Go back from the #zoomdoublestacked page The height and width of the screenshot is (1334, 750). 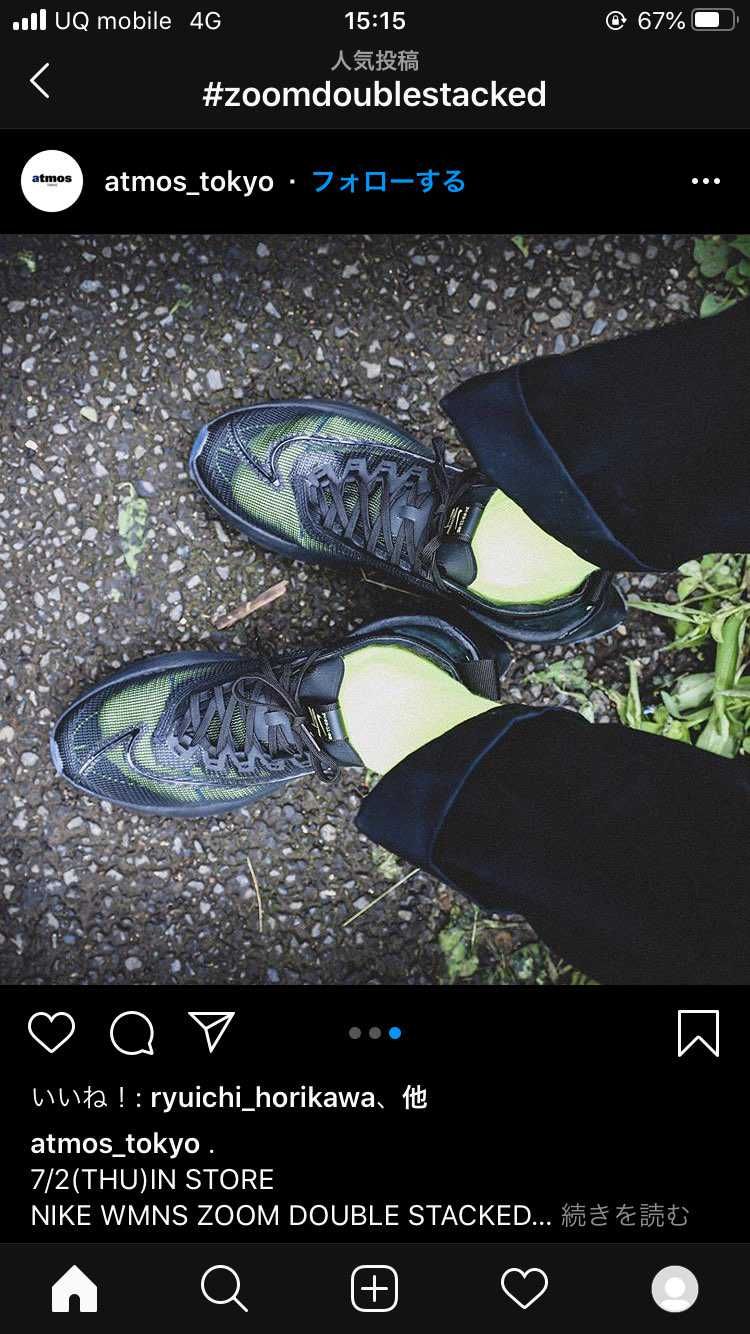[40, 80]
